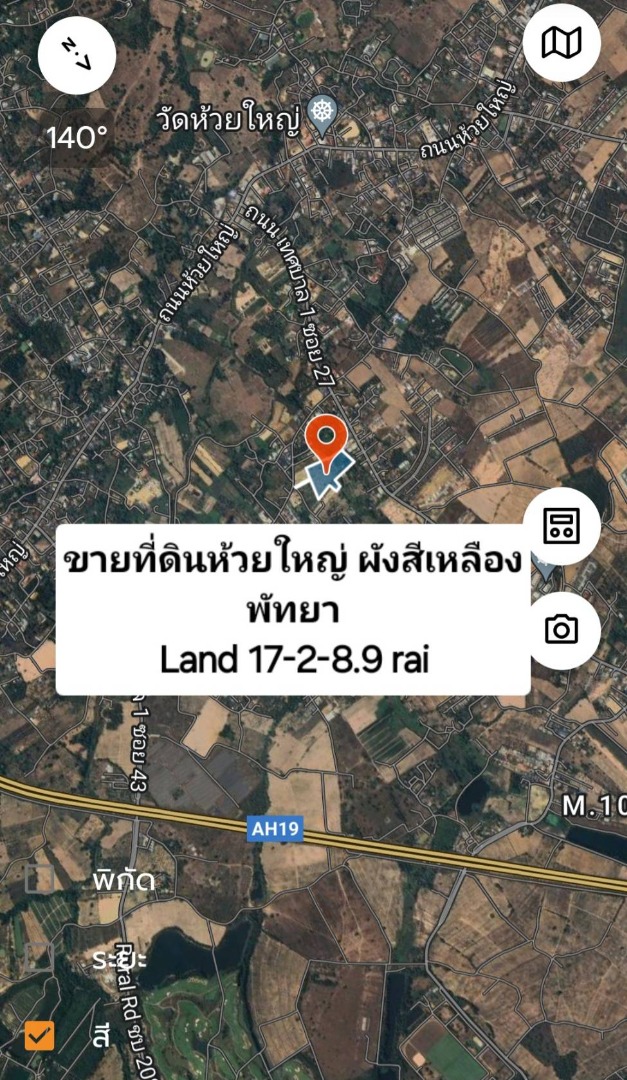
Task: Open the save button below the map icon
Action: pyautogui.click(x=561, y=526)
